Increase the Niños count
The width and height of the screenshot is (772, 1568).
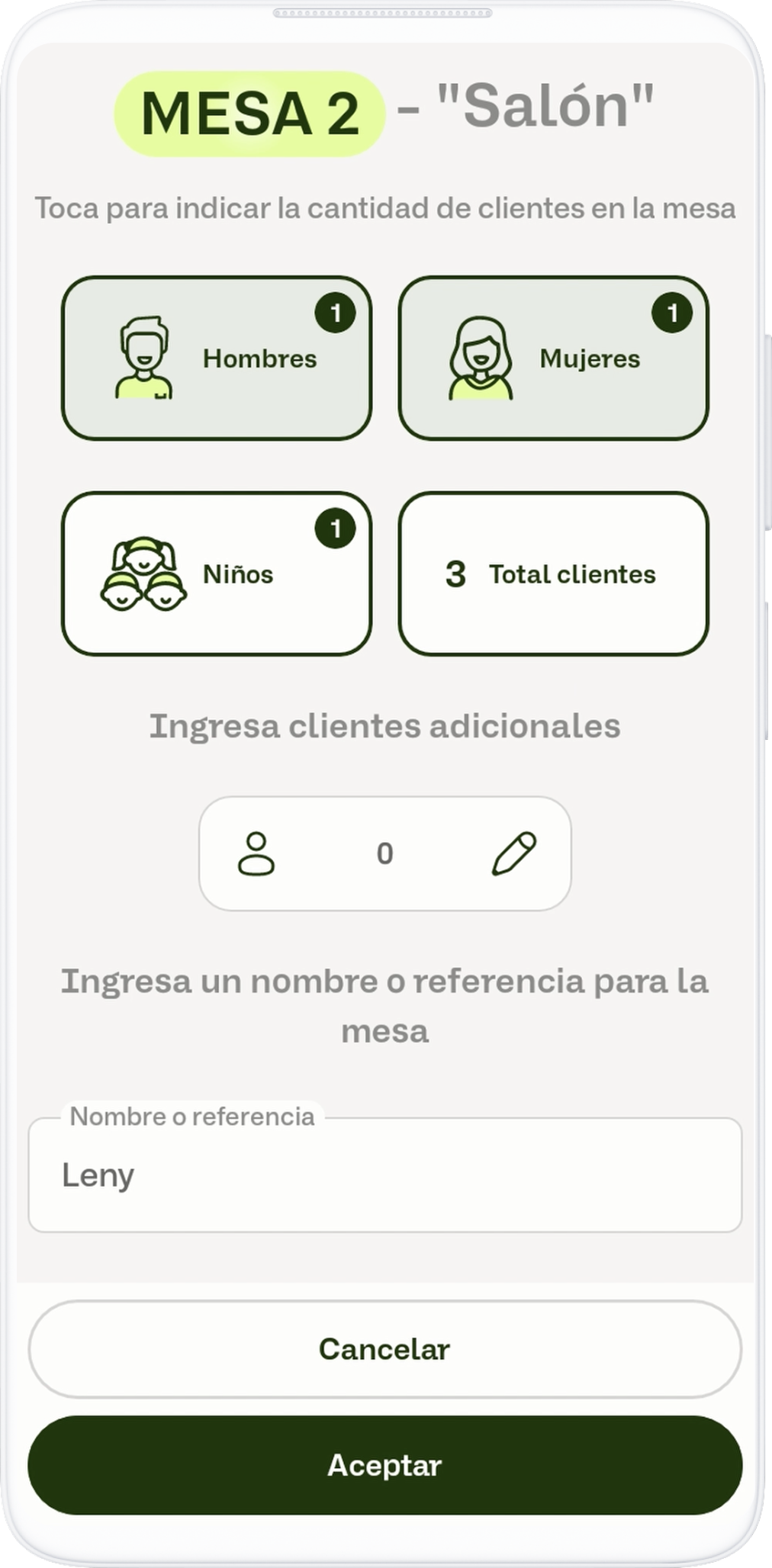[x=217, y=574]
